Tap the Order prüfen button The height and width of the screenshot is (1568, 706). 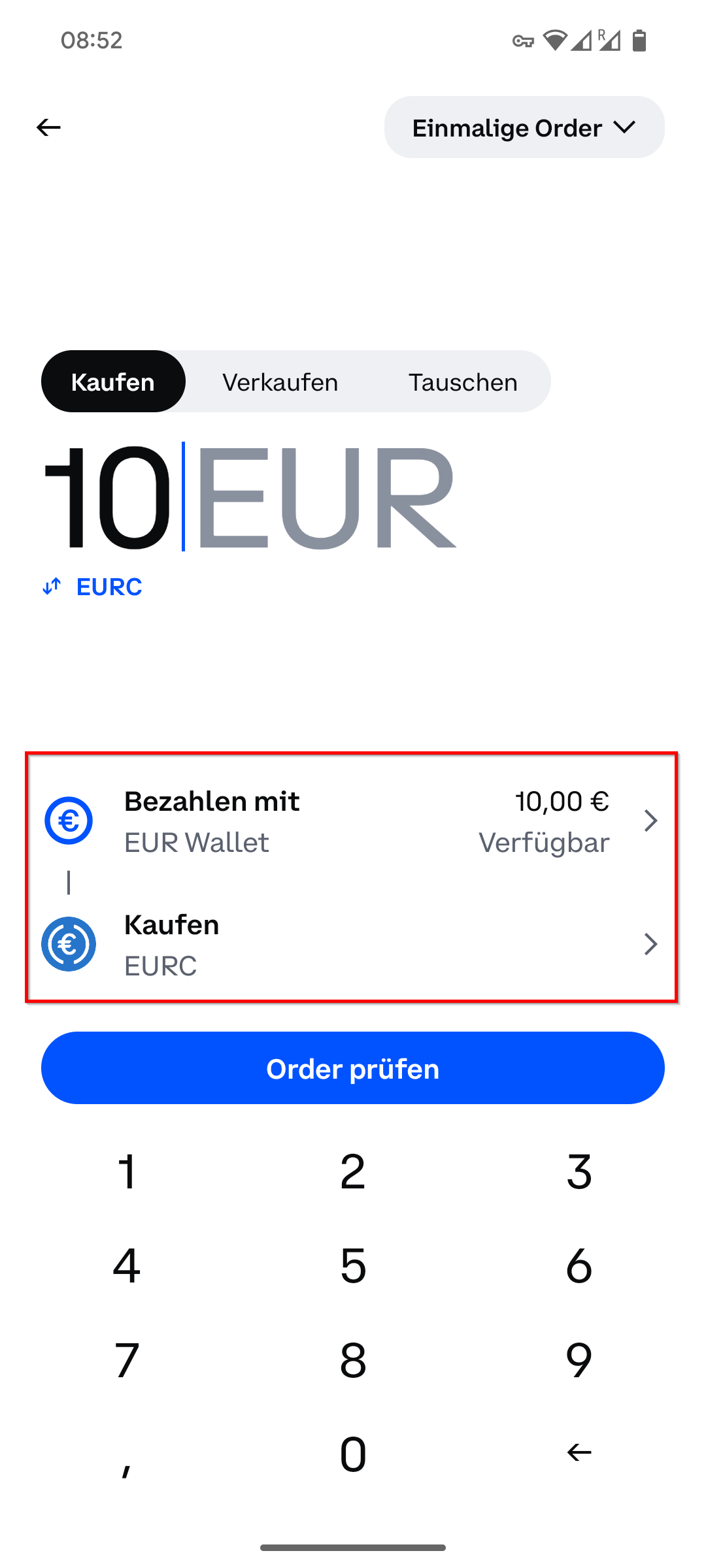tap(353, 1068)
